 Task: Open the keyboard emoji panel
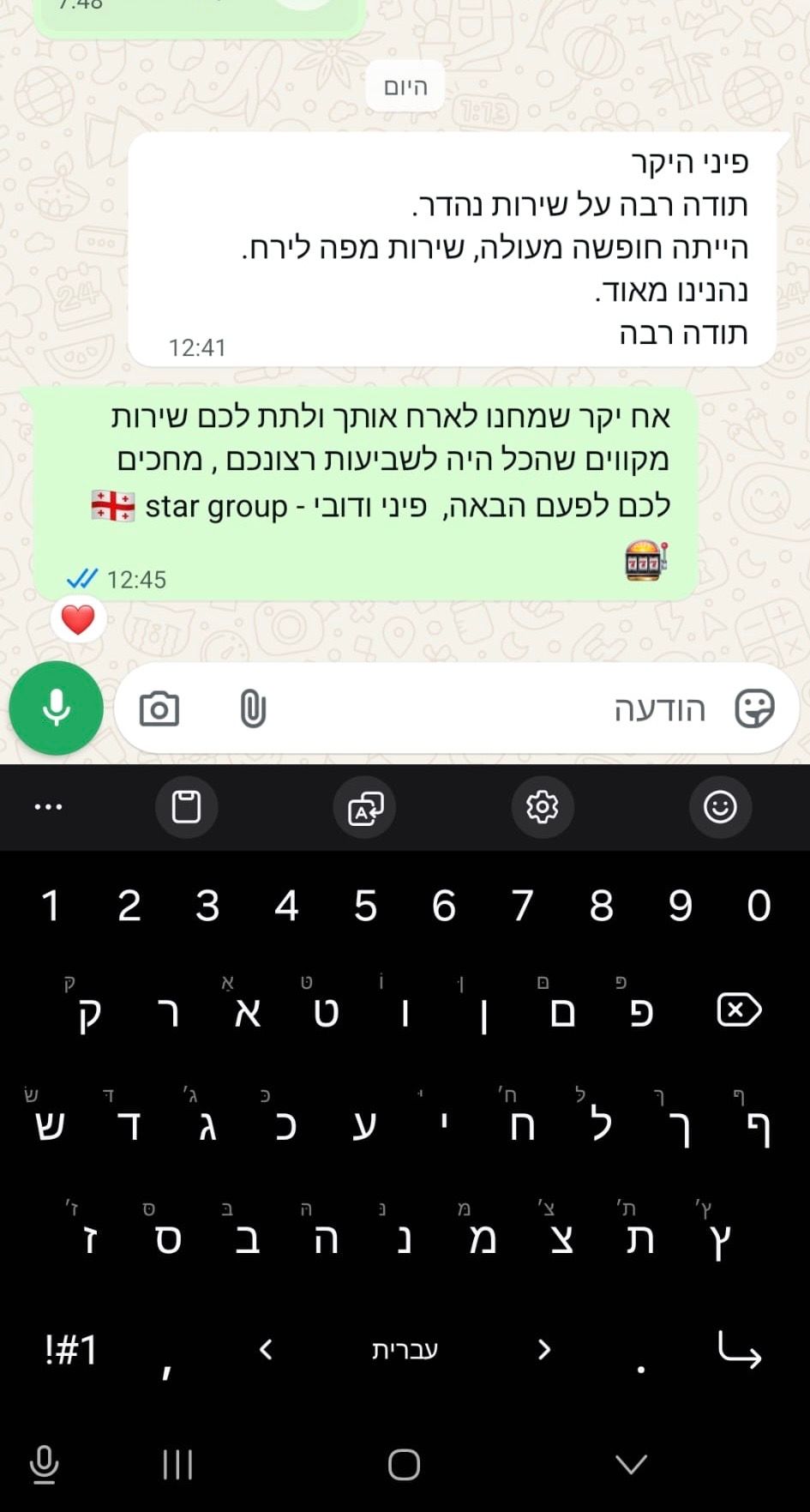[x=720, y=807]
